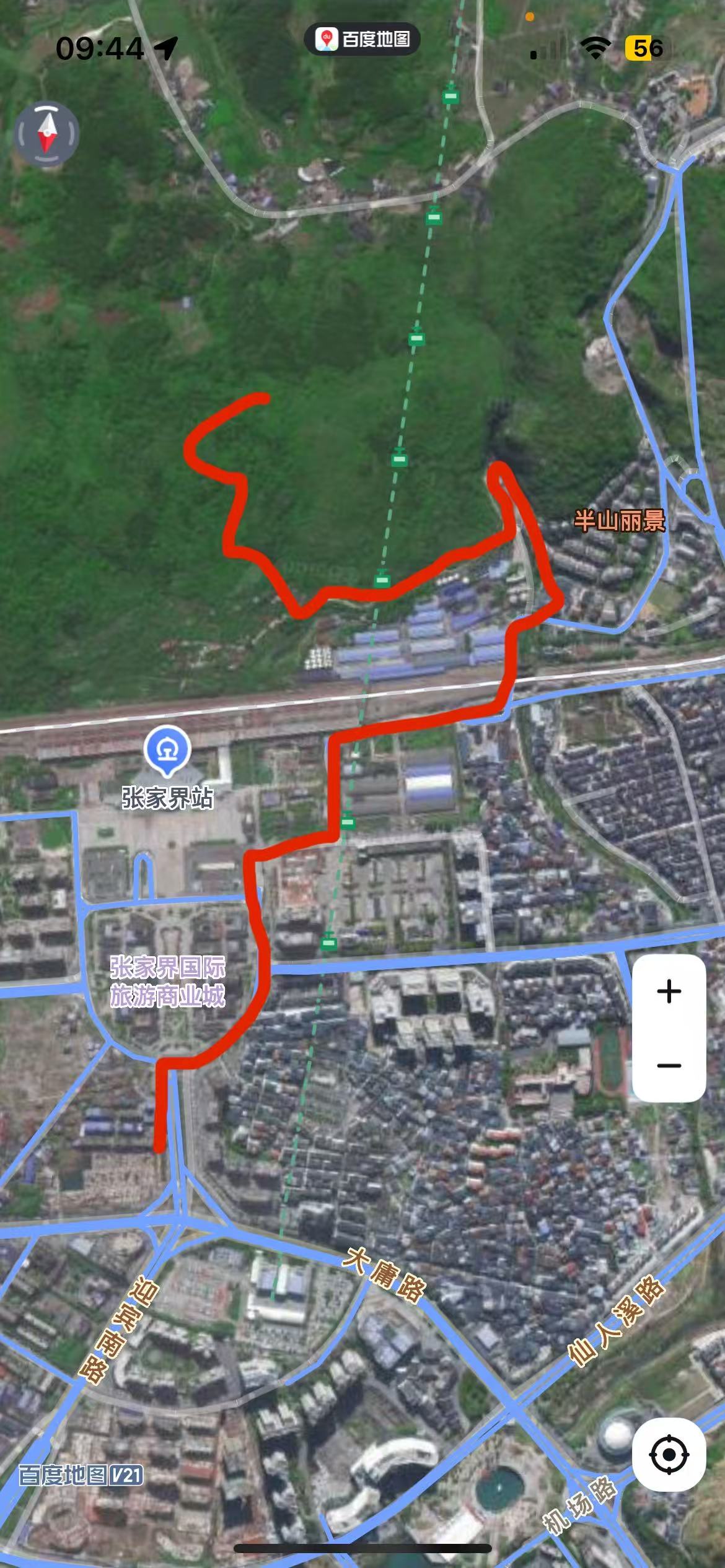
Task: Zoom in with the plus button
Action: click(669, 991)
